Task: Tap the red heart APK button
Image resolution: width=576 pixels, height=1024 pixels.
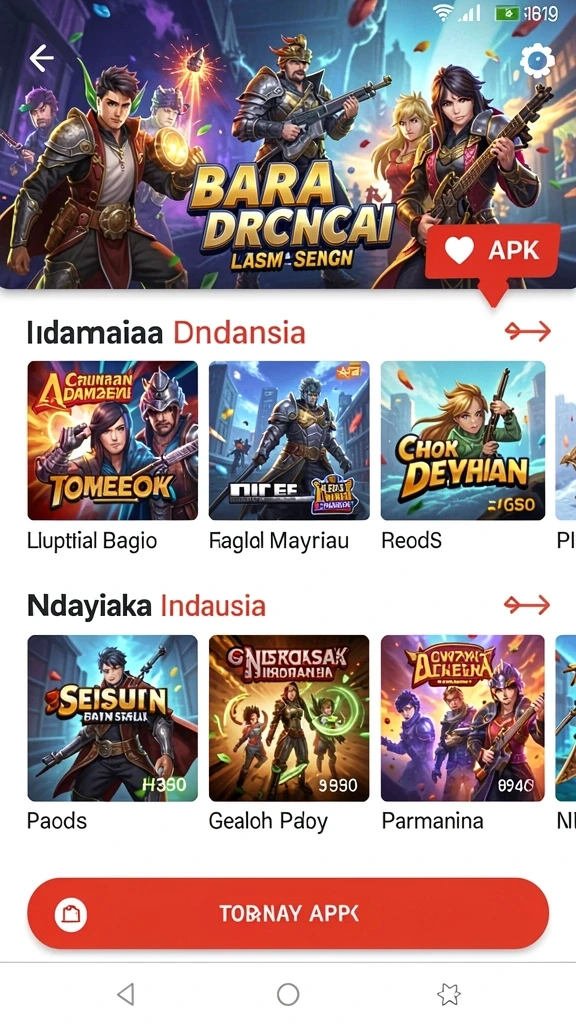Action: (494, 251)
